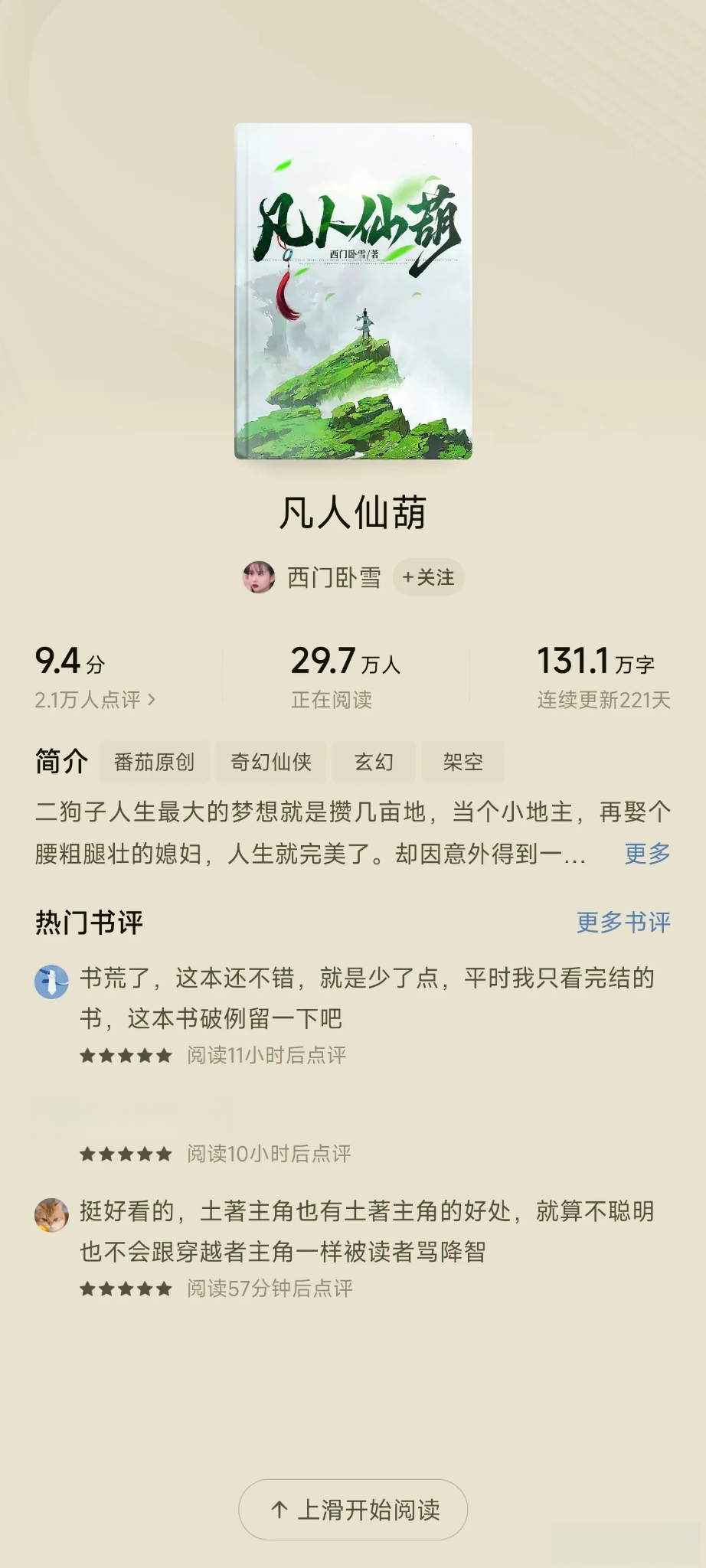Open the 2.1万人点评 ratings page
The image size is (706, 1568).
point(95,699)
